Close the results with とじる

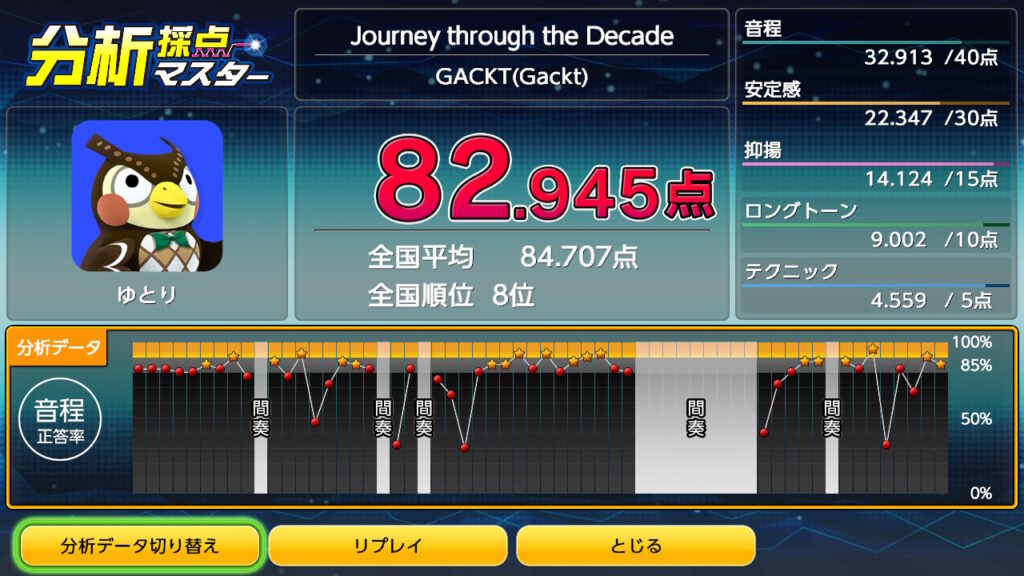pyautogui.click(x=635, y=546)
